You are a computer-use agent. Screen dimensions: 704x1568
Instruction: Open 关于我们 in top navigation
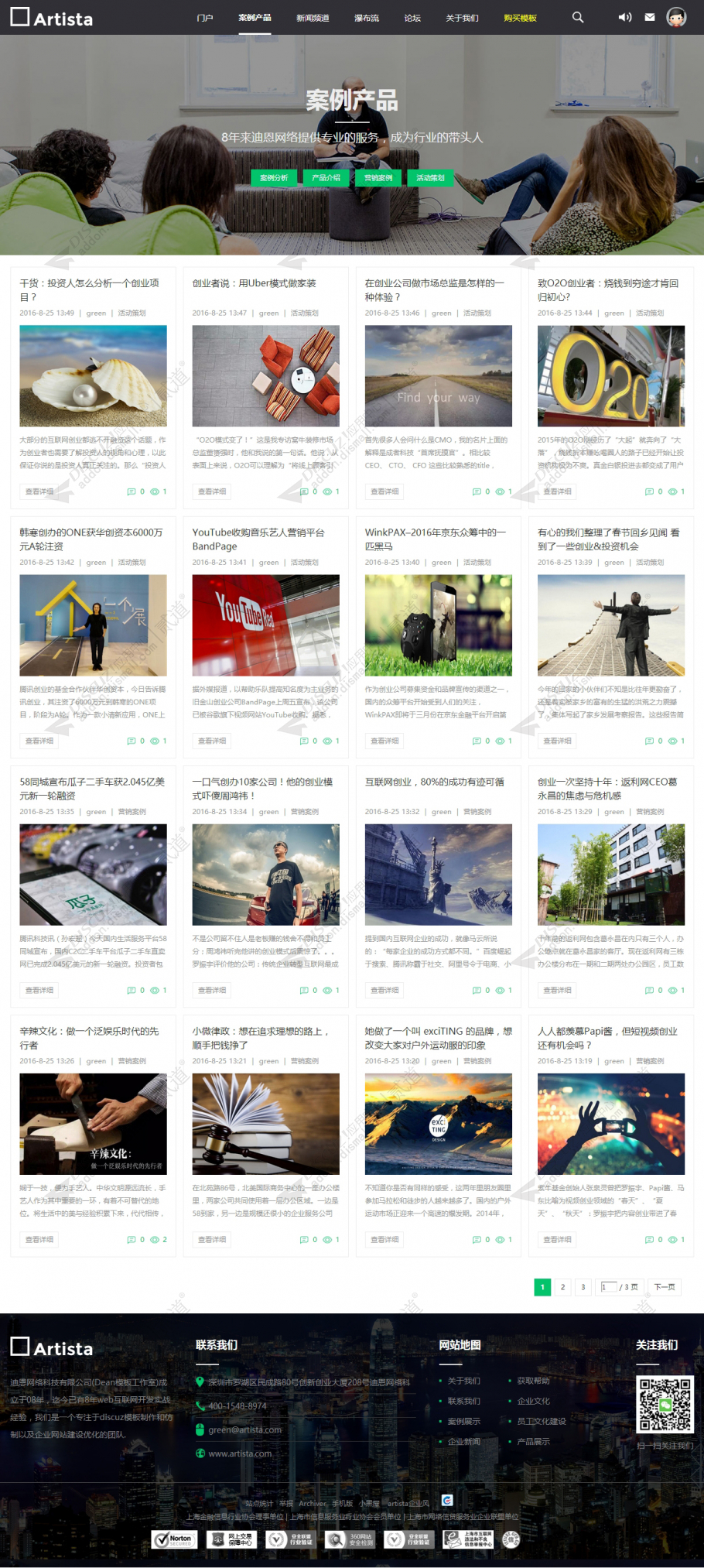click(462, 18)
